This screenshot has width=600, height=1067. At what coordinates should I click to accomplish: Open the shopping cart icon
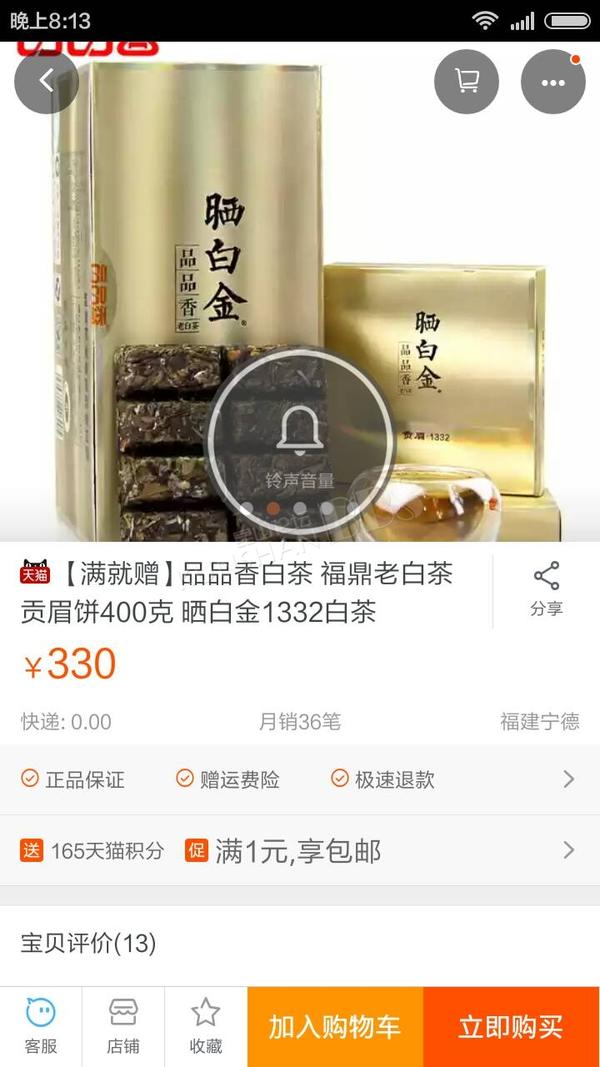[x=466, y=81]
